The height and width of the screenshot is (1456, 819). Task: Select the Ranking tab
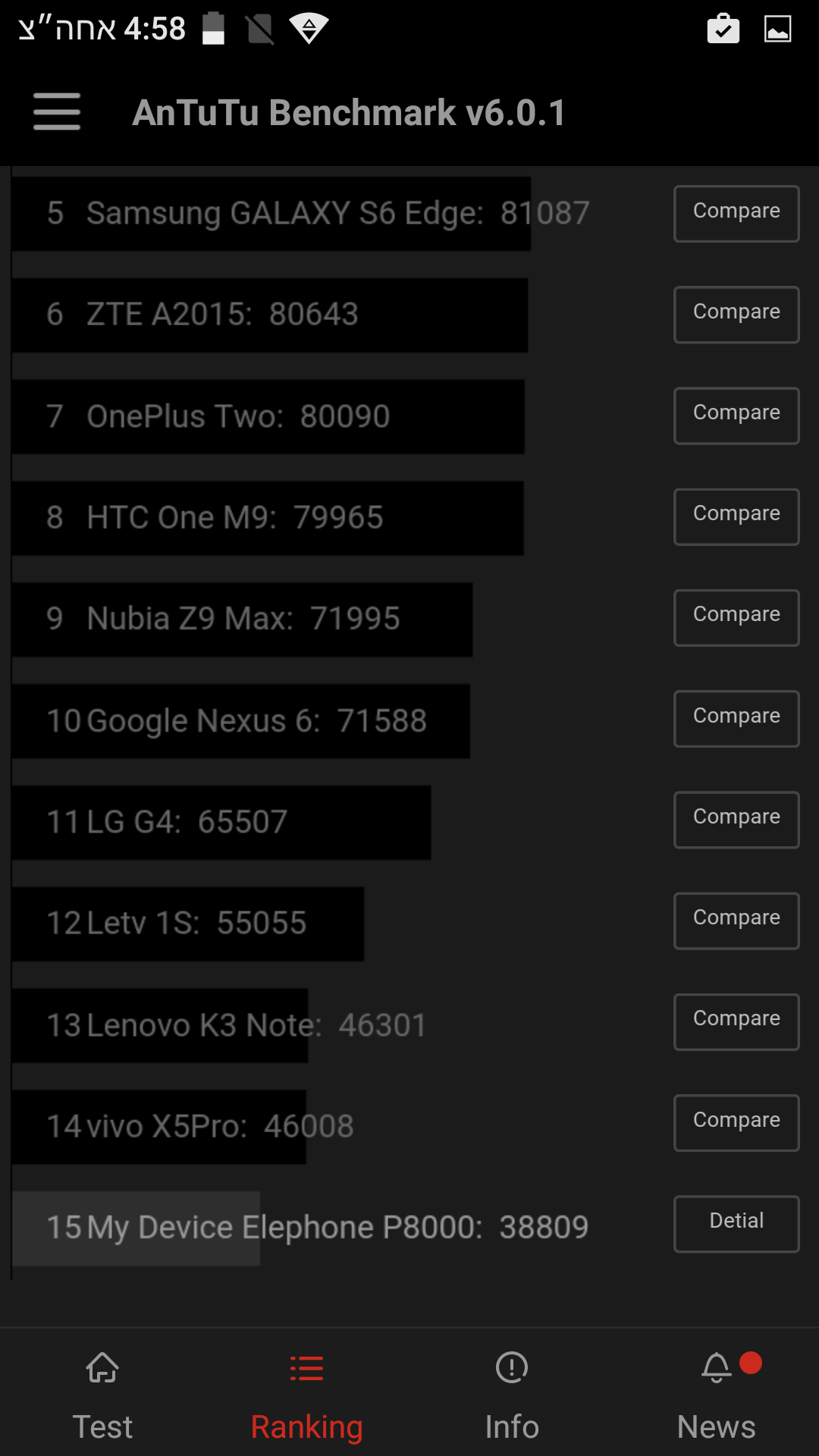pos(307,1395)
